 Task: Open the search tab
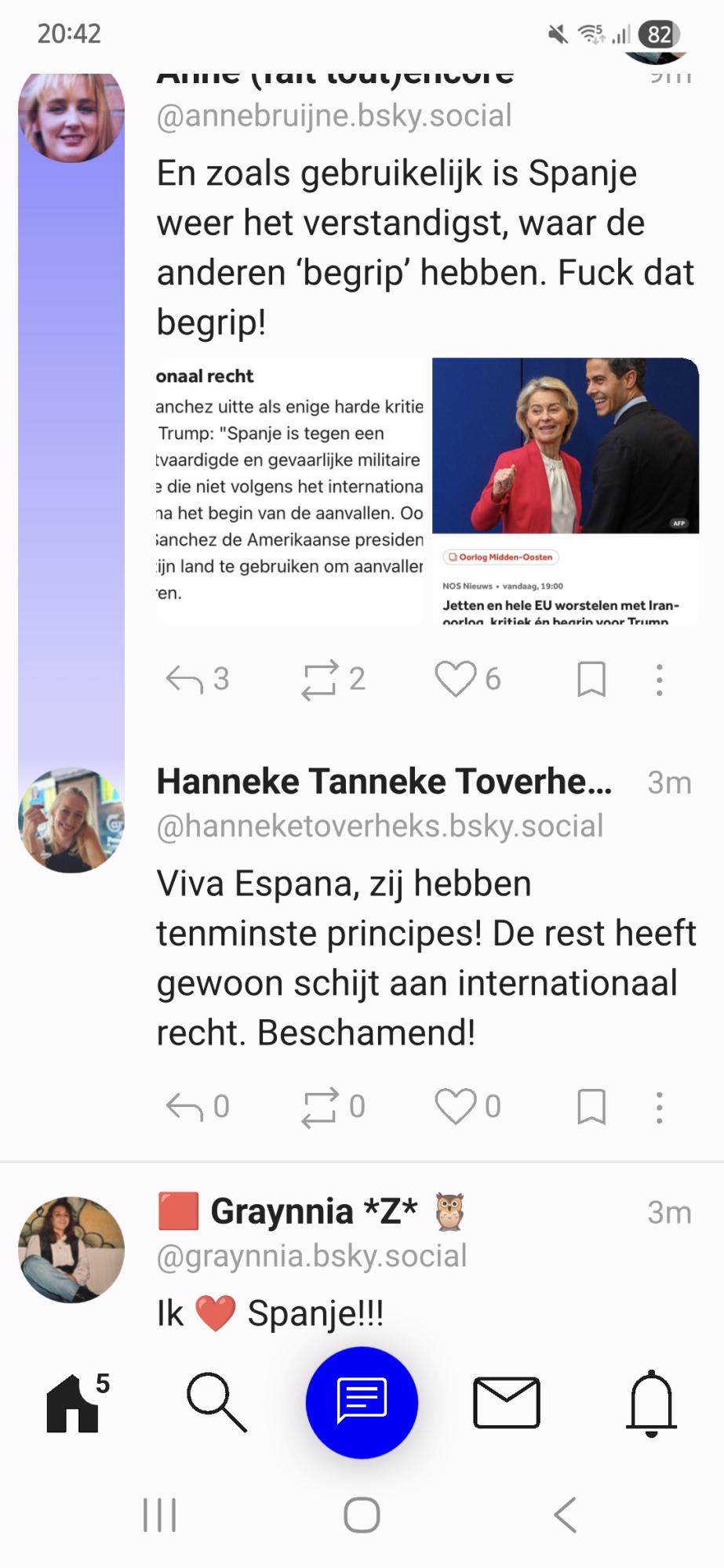(x=216, y=1403)
